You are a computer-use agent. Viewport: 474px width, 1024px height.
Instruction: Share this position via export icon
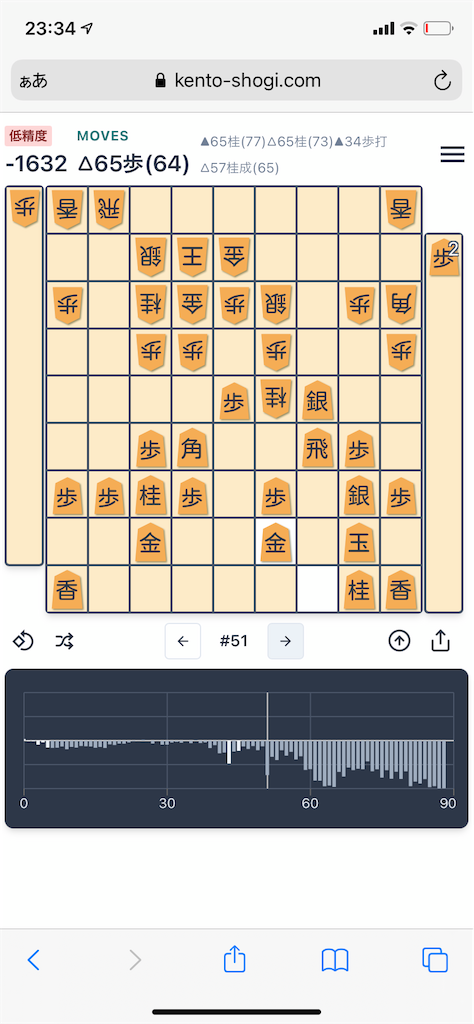tap(441, 641)
